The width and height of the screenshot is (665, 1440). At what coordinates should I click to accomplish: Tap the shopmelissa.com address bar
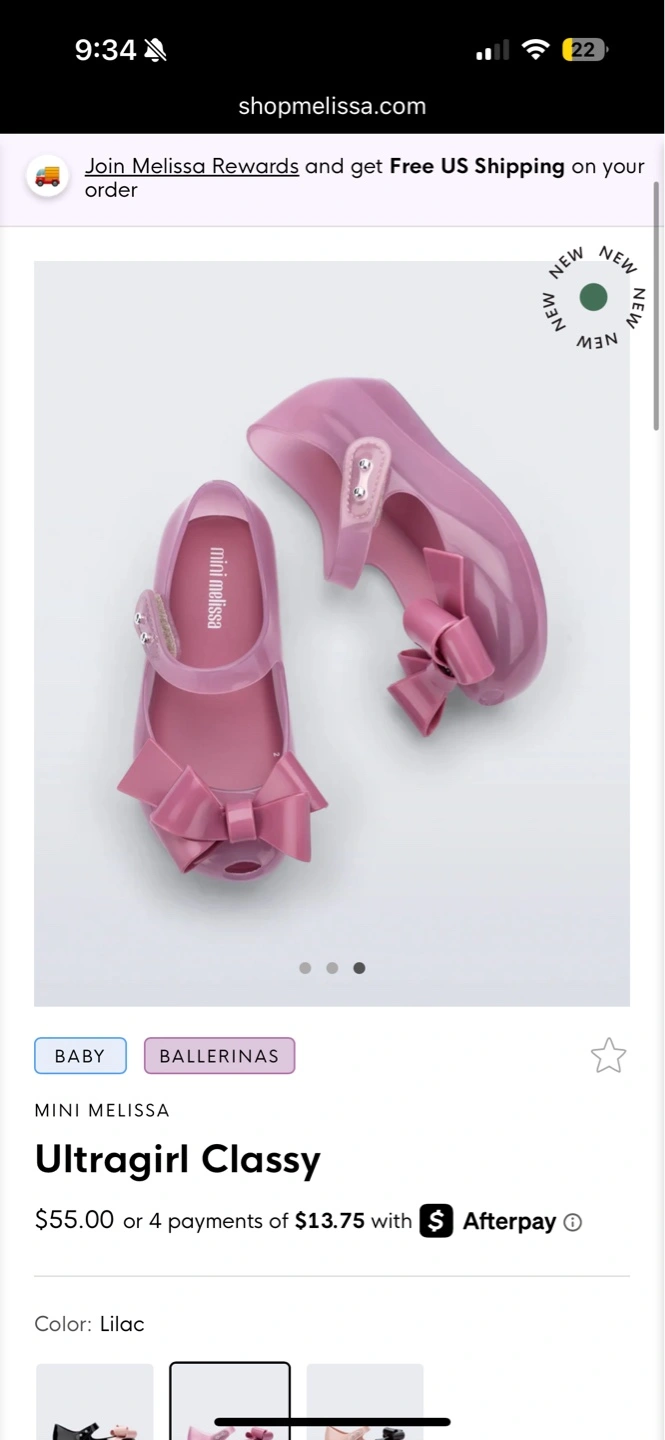click(x=332, y=106)
